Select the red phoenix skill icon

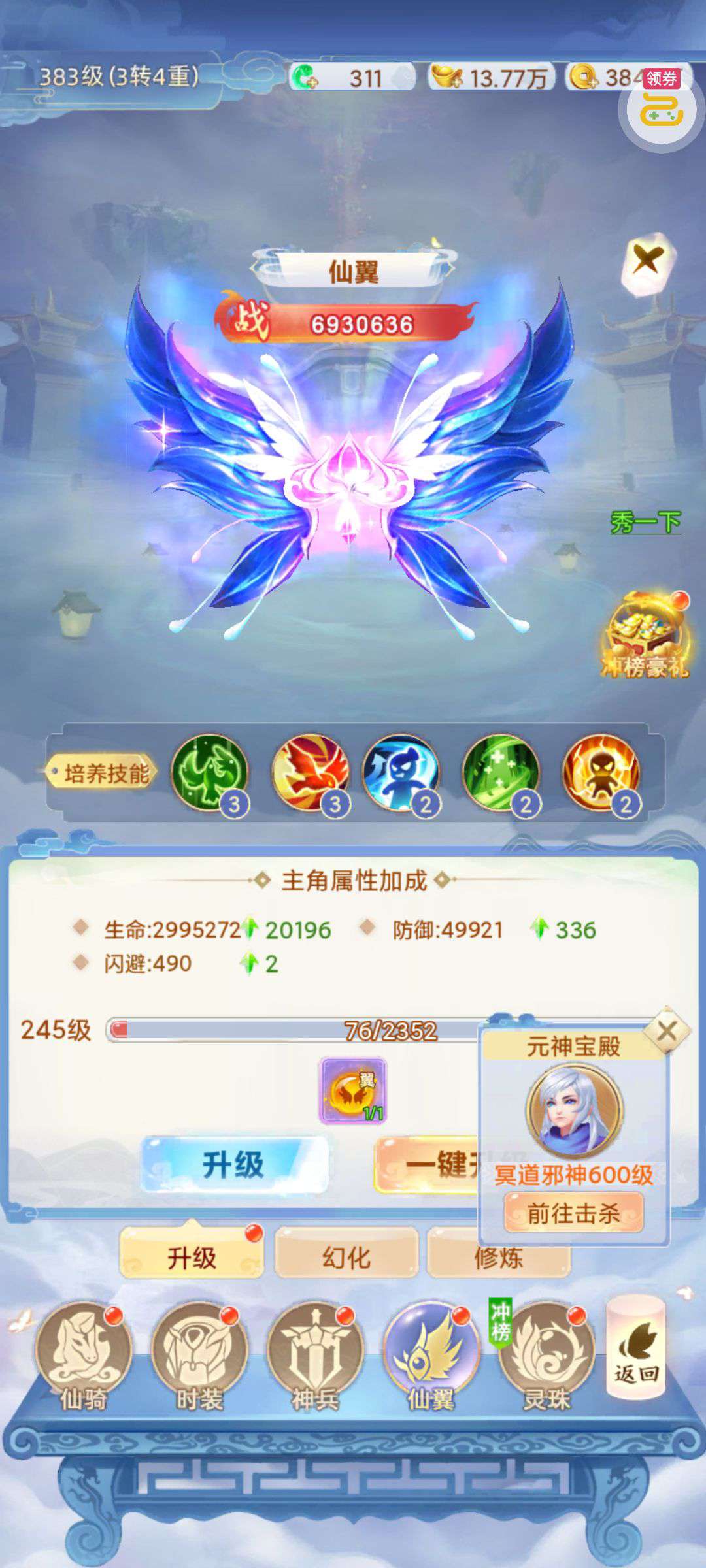click(310, 774)
